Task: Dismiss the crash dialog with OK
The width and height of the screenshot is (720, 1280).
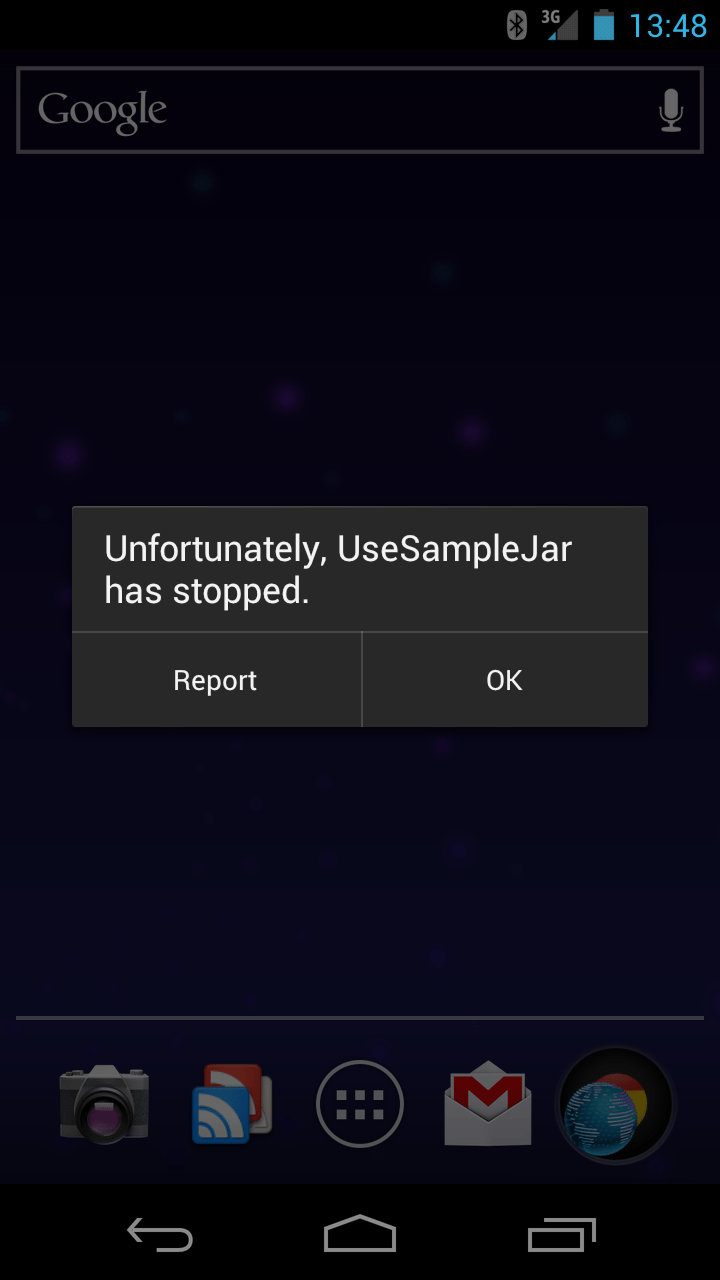Action: (x=504, y=680)
